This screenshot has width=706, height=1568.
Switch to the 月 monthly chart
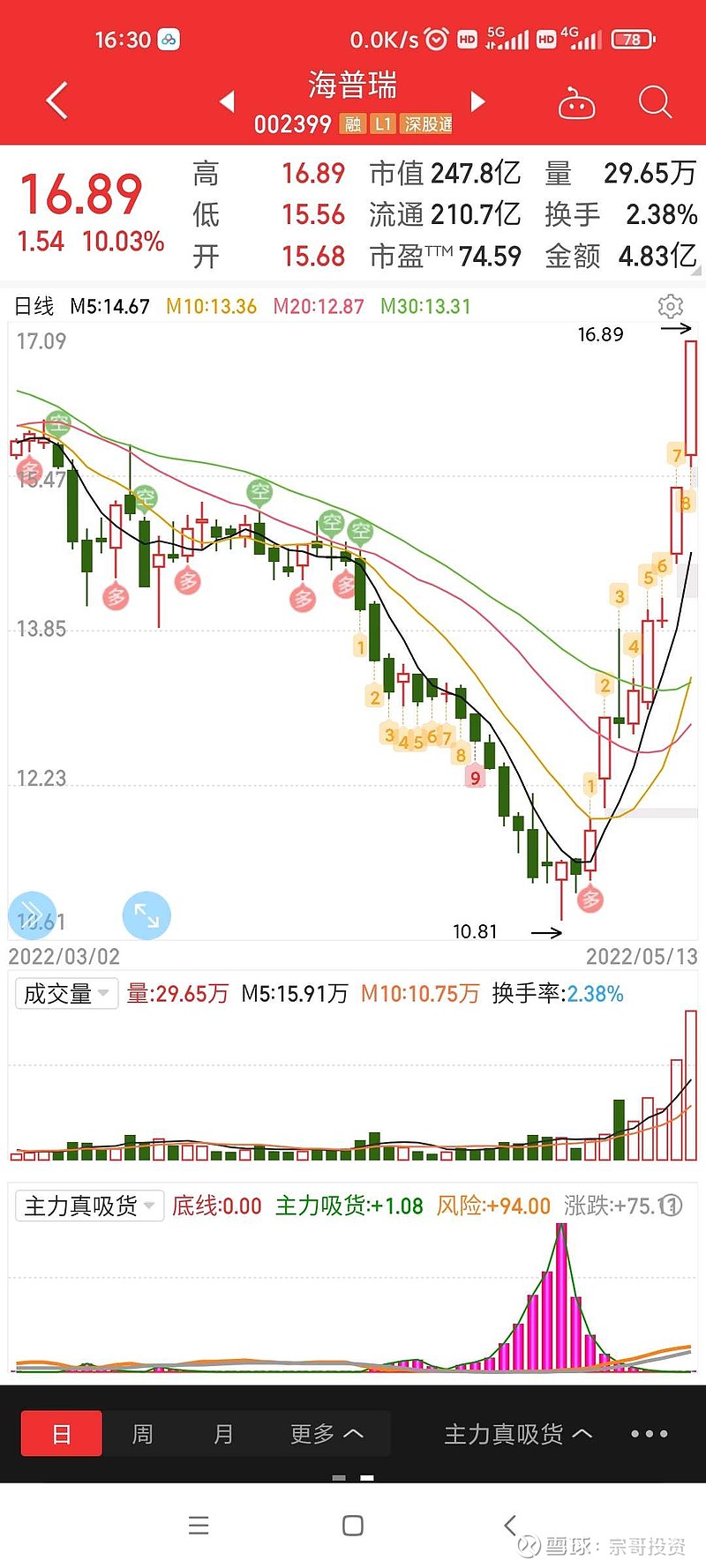(x=223, y=1434)
